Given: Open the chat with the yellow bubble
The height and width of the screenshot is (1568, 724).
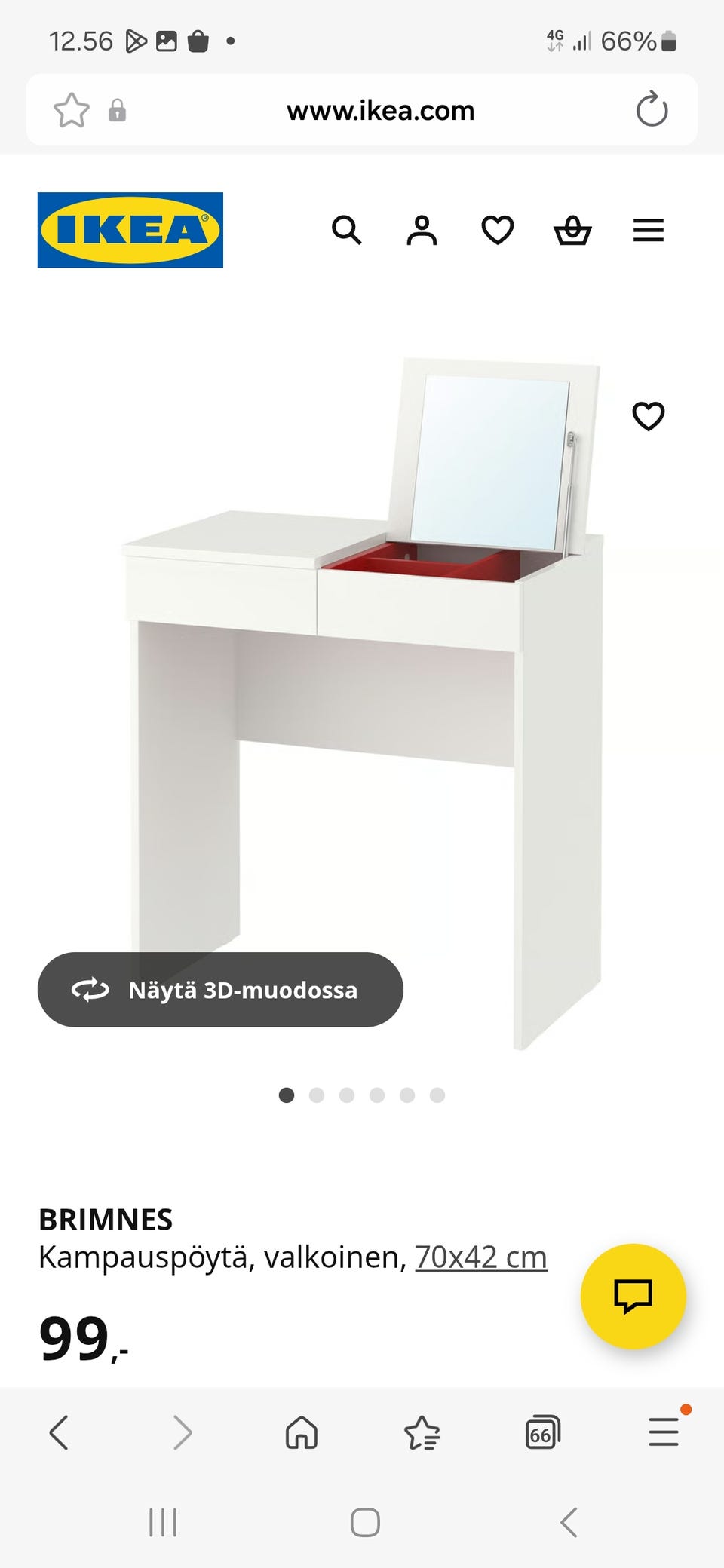Looking at the screenshot, I should pyautogui.click(x=633, y=1295).
